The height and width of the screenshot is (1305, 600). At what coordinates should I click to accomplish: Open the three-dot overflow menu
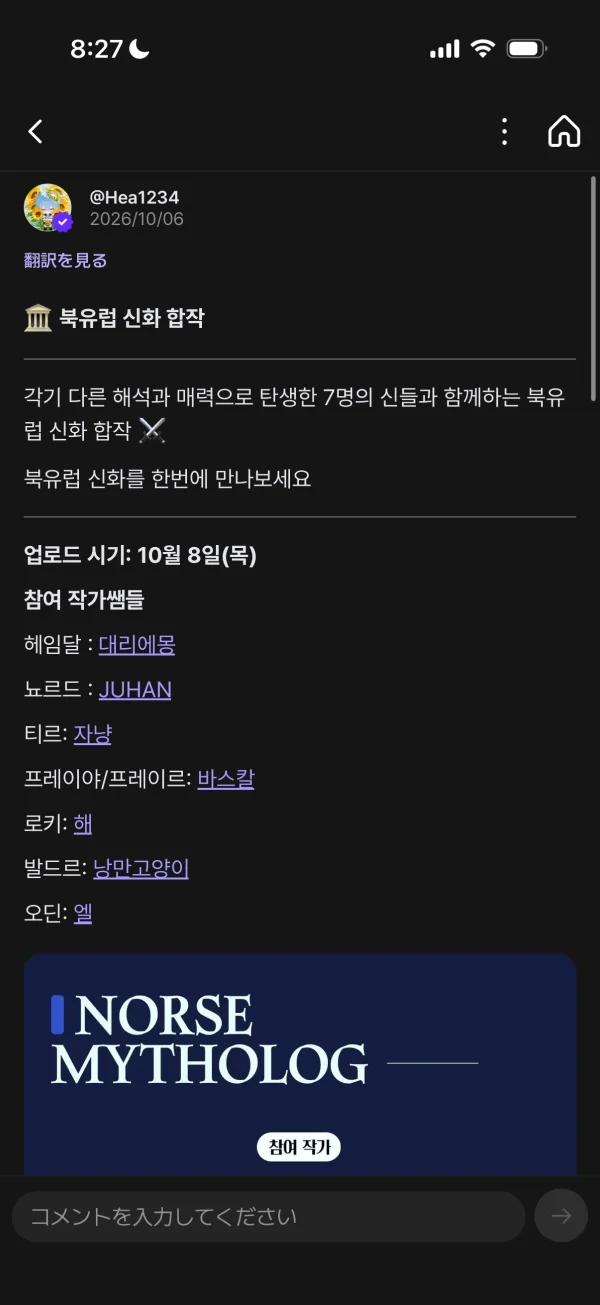[x=504, y=131]
